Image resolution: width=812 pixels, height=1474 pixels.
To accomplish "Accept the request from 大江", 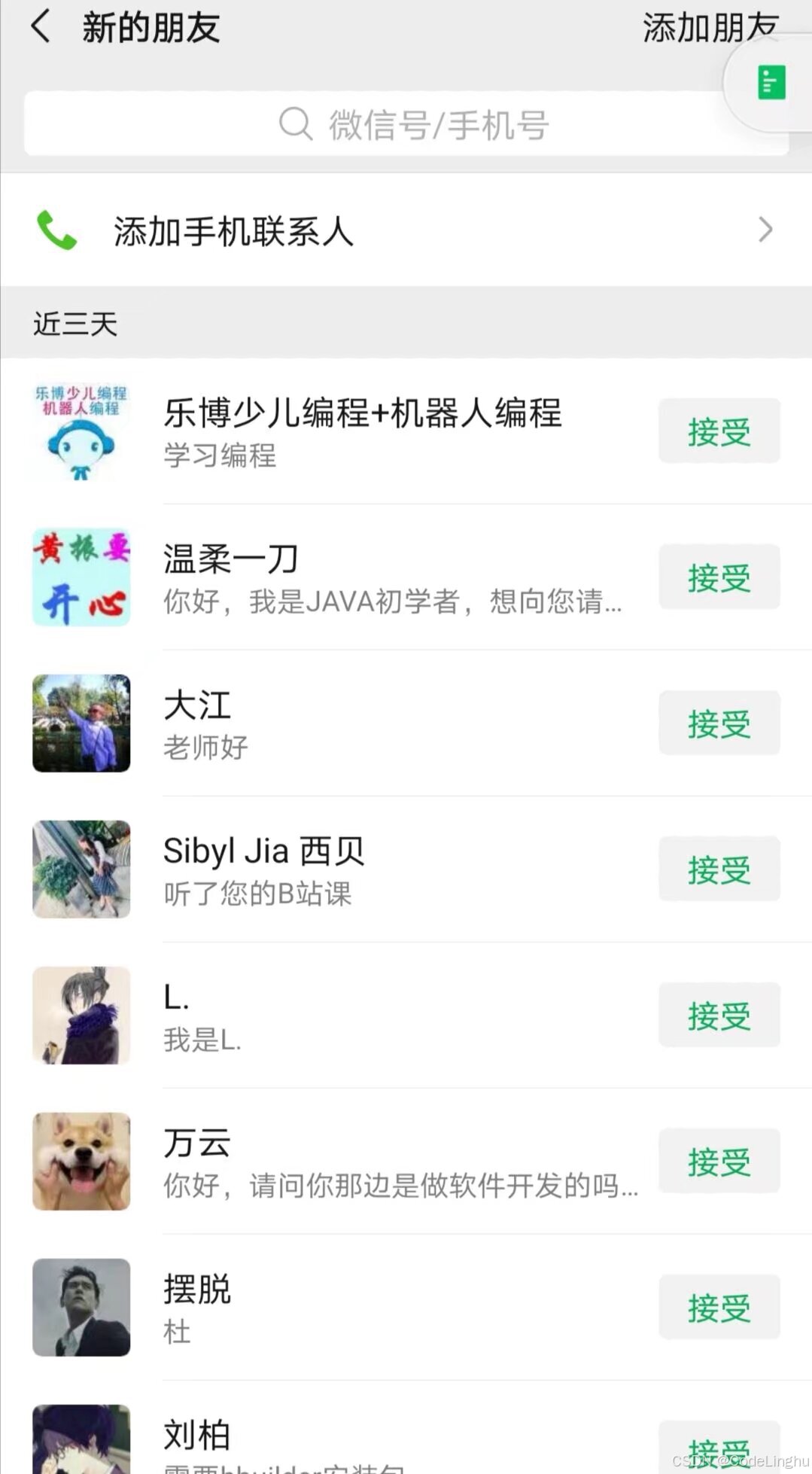I will pyautogui.click(x=719, y=723).
